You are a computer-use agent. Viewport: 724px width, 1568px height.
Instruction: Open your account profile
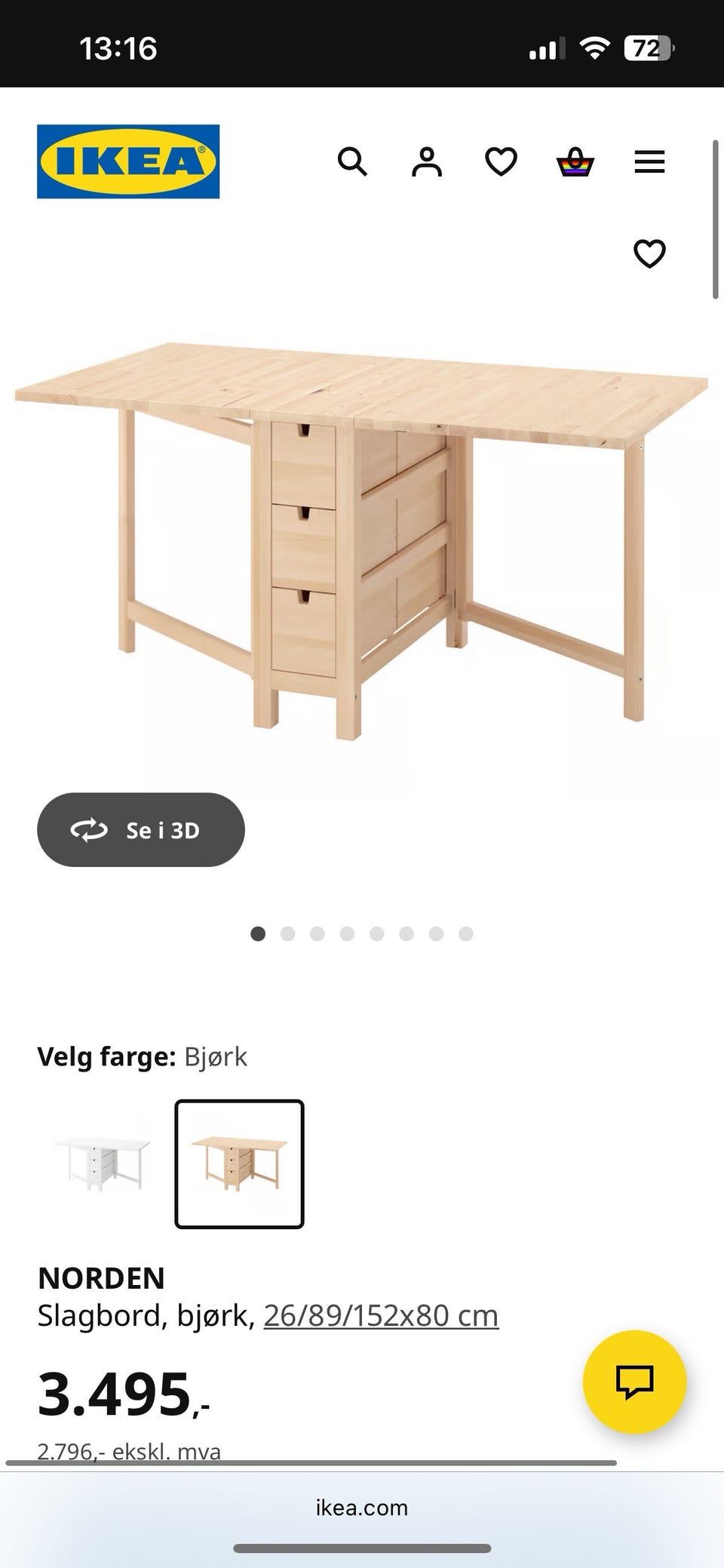[426, 161]
